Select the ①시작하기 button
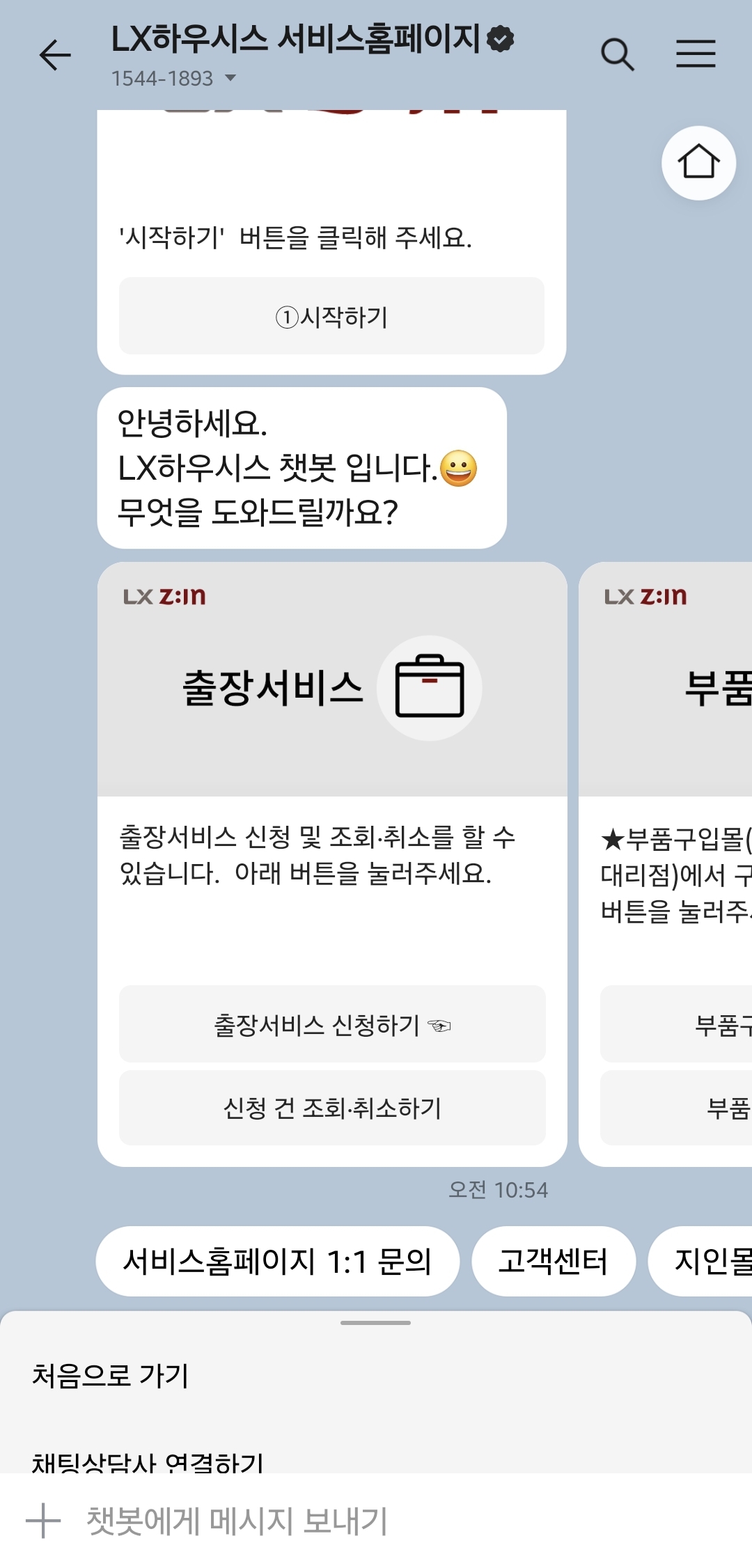The height and width of the screenshot is (1568, 752). (331, 317)
